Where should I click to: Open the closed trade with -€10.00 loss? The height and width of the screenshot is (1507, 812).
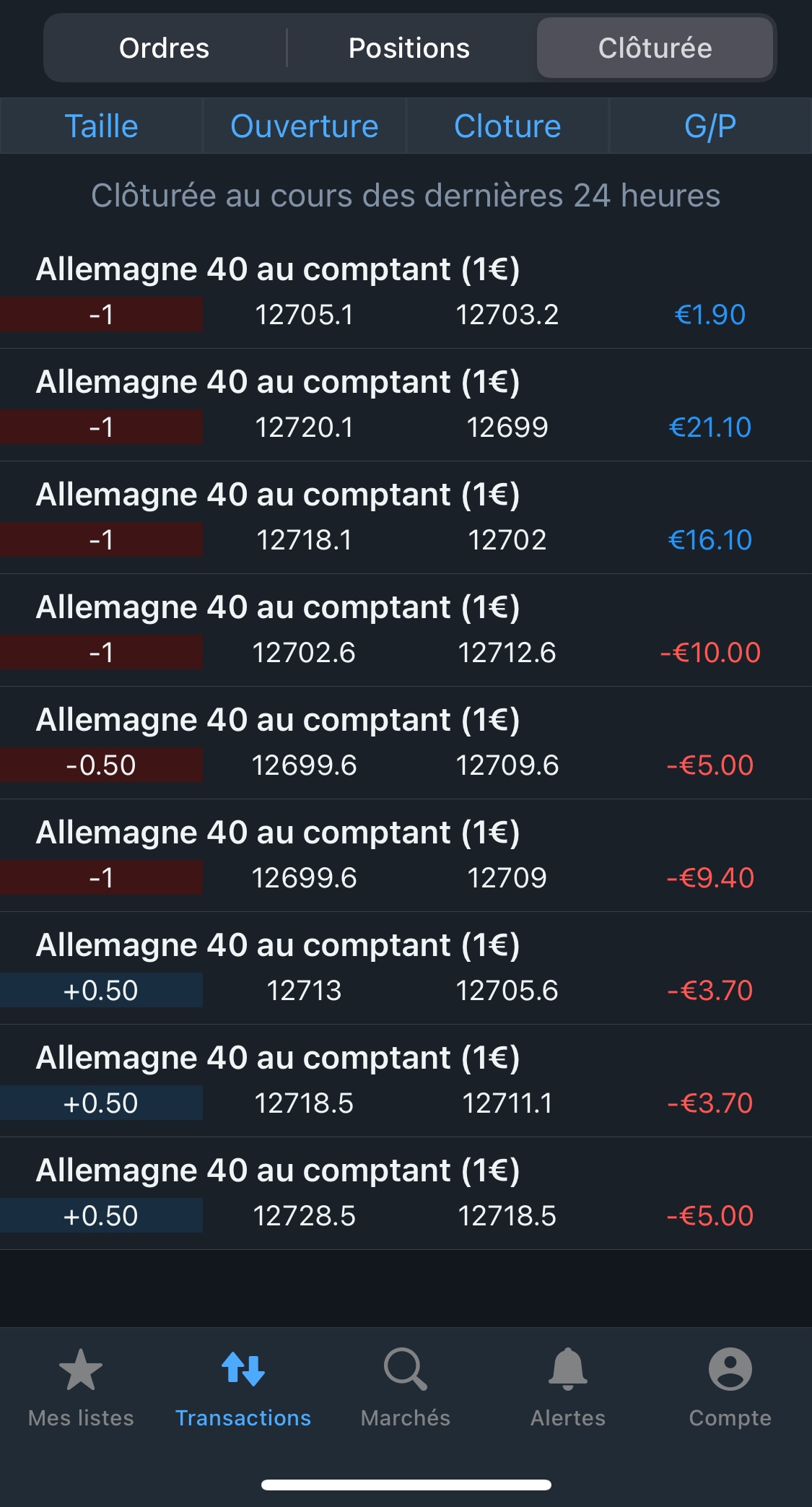point(406,630)
